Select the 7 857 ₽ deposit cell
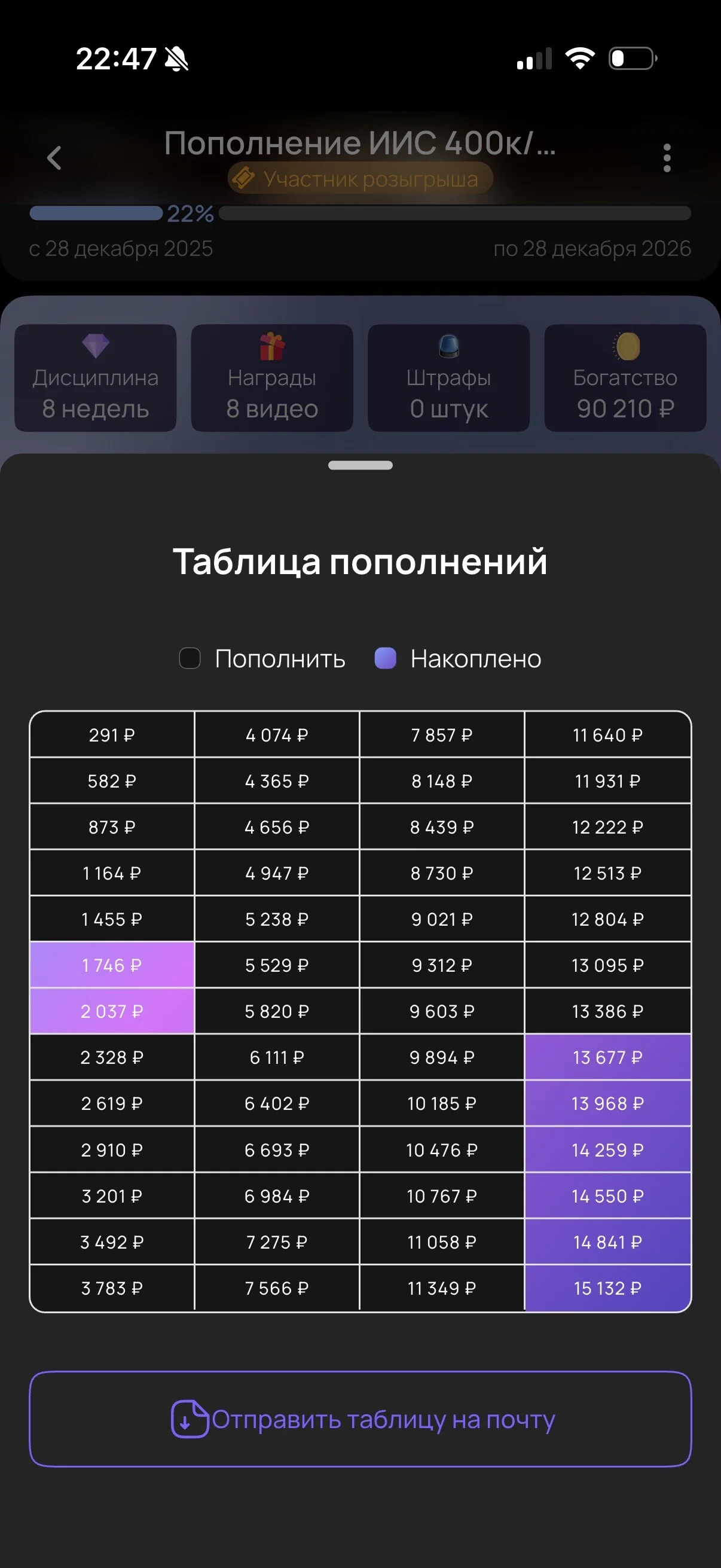 [x=442, y=735]
